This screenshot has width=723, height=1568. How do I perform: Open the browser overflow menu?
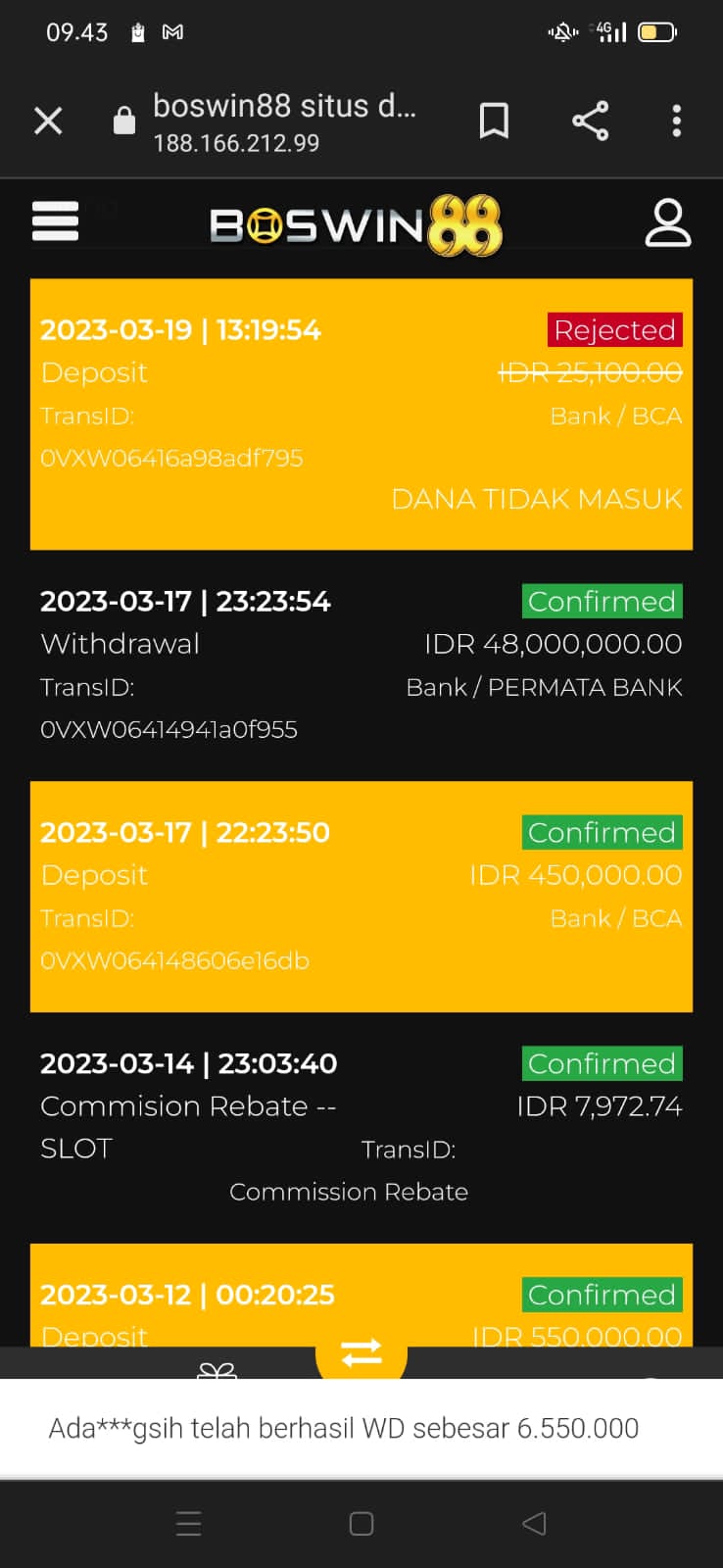click(x=676, y=122)
